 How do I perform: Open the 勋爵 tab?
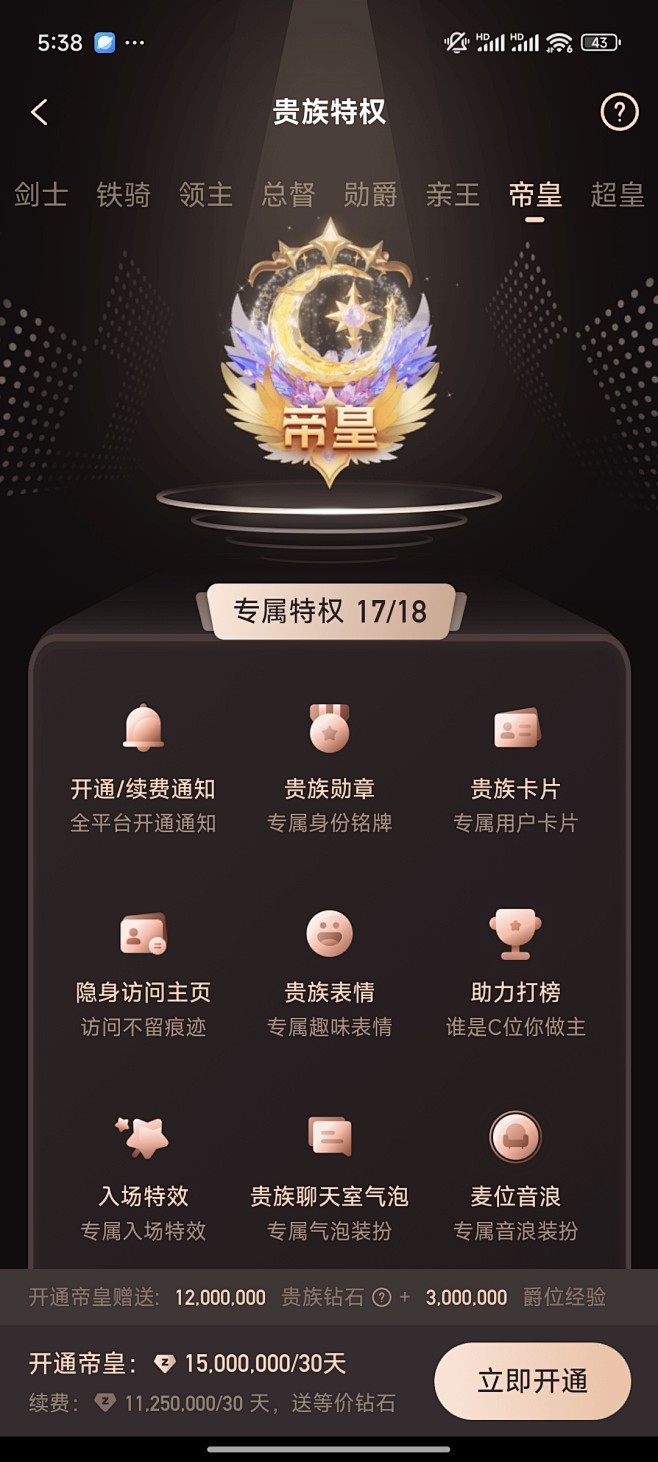point(370,194)
